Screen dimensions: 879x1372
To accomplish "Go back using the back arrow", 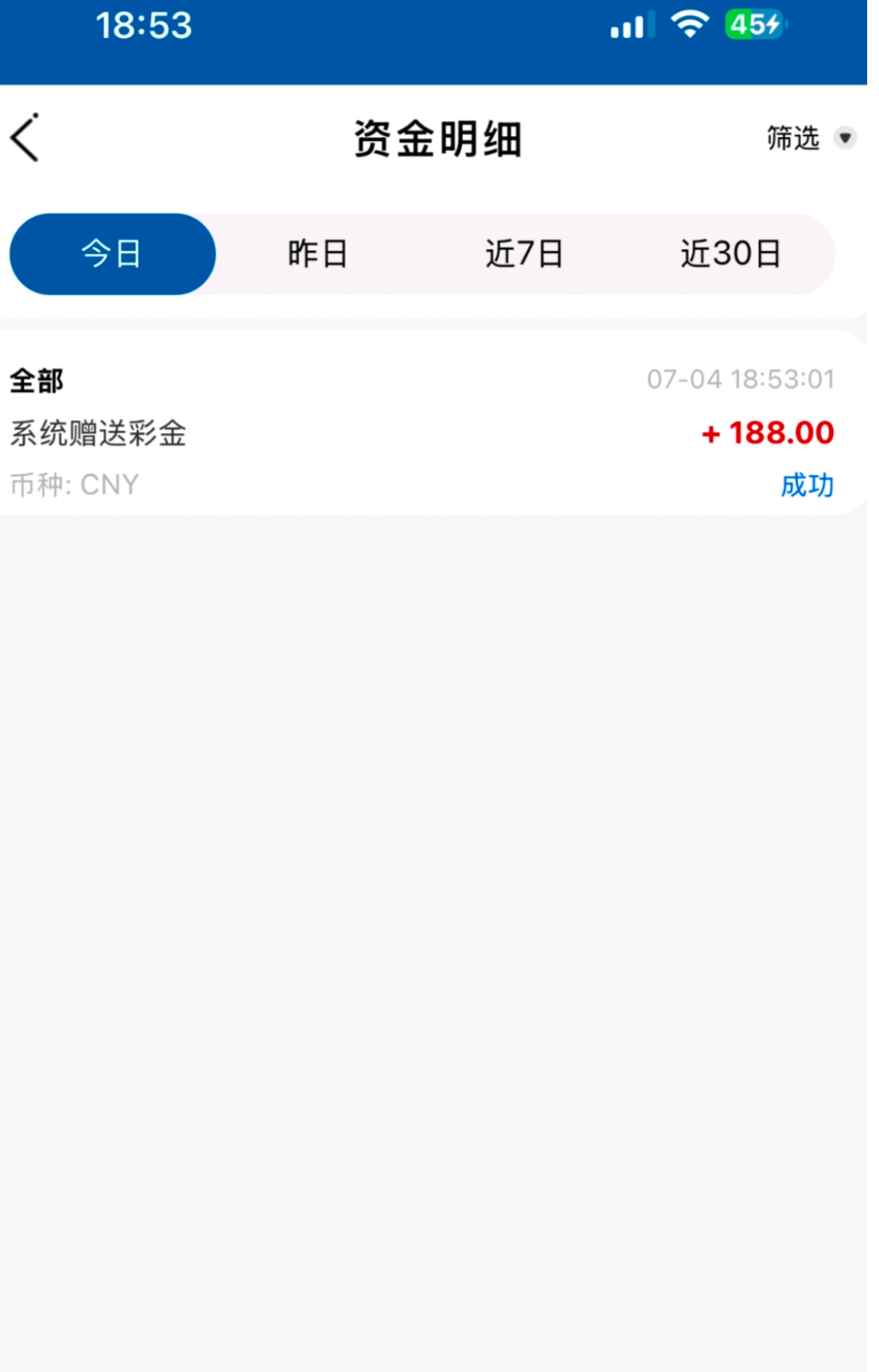I will pyautogui.click(x=25, y=138).
